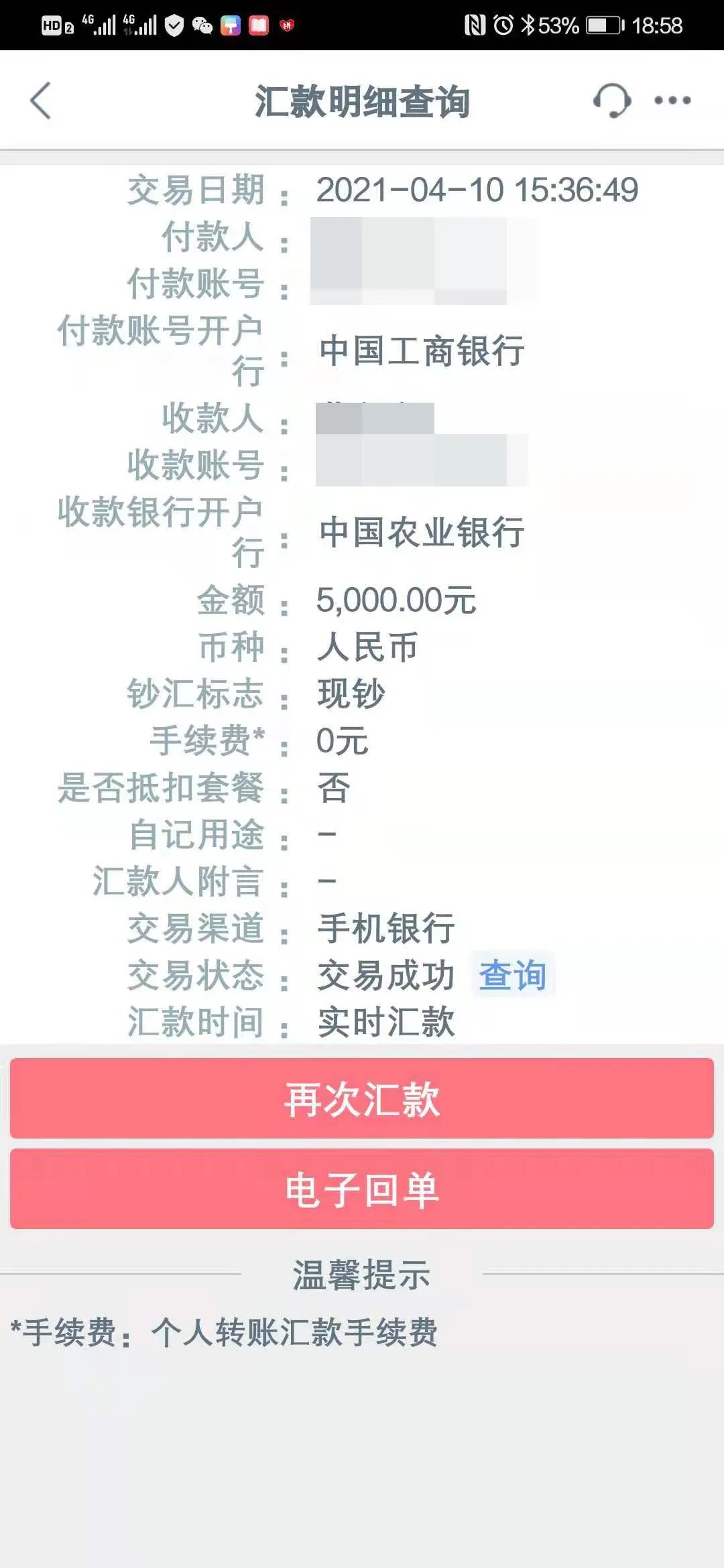This screenshot has height=1568, width=724.
Task: Open customer service headset icon
Action: pos(611,101)
